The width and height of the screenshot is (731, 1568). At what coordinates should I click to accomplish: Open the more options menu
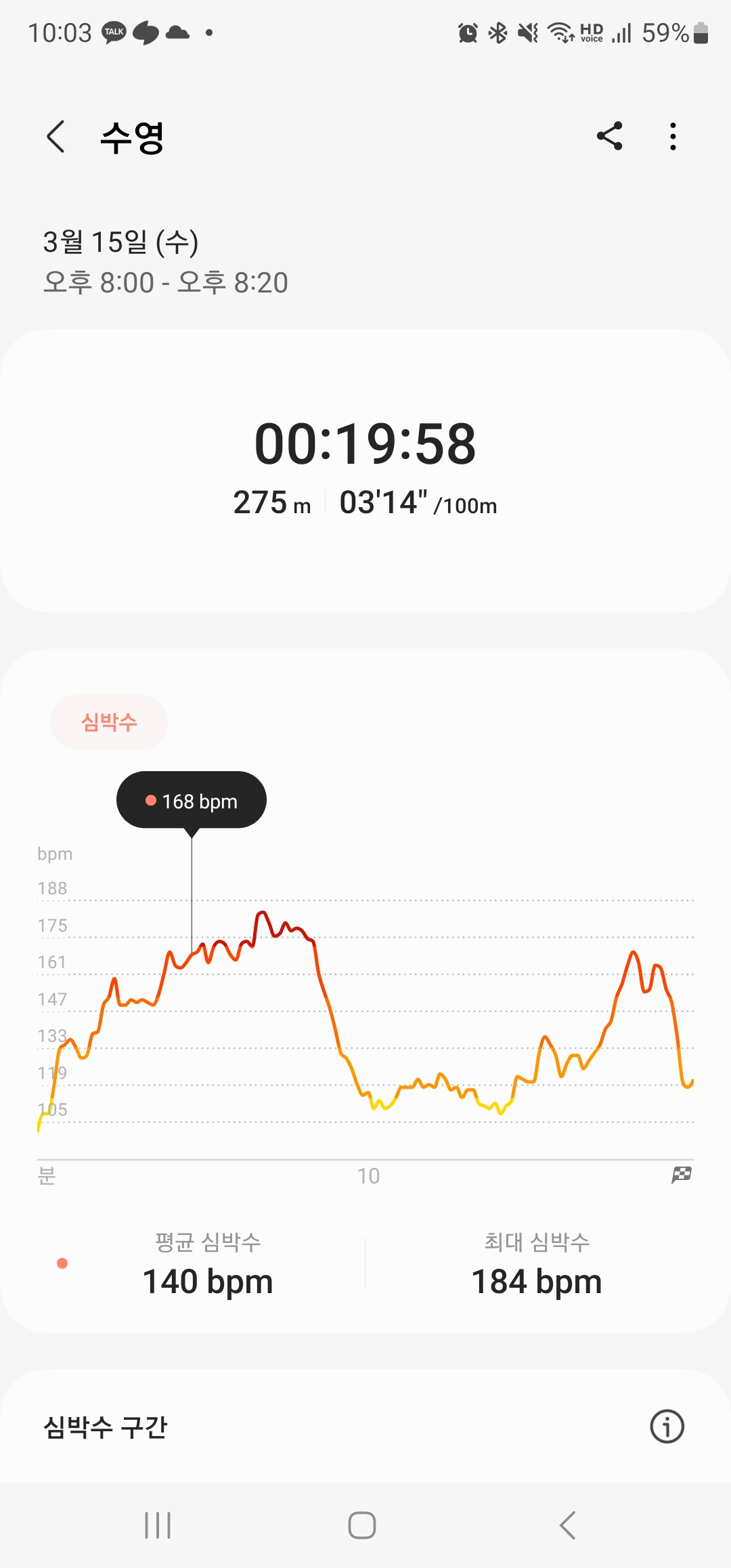tap(673, 136)
